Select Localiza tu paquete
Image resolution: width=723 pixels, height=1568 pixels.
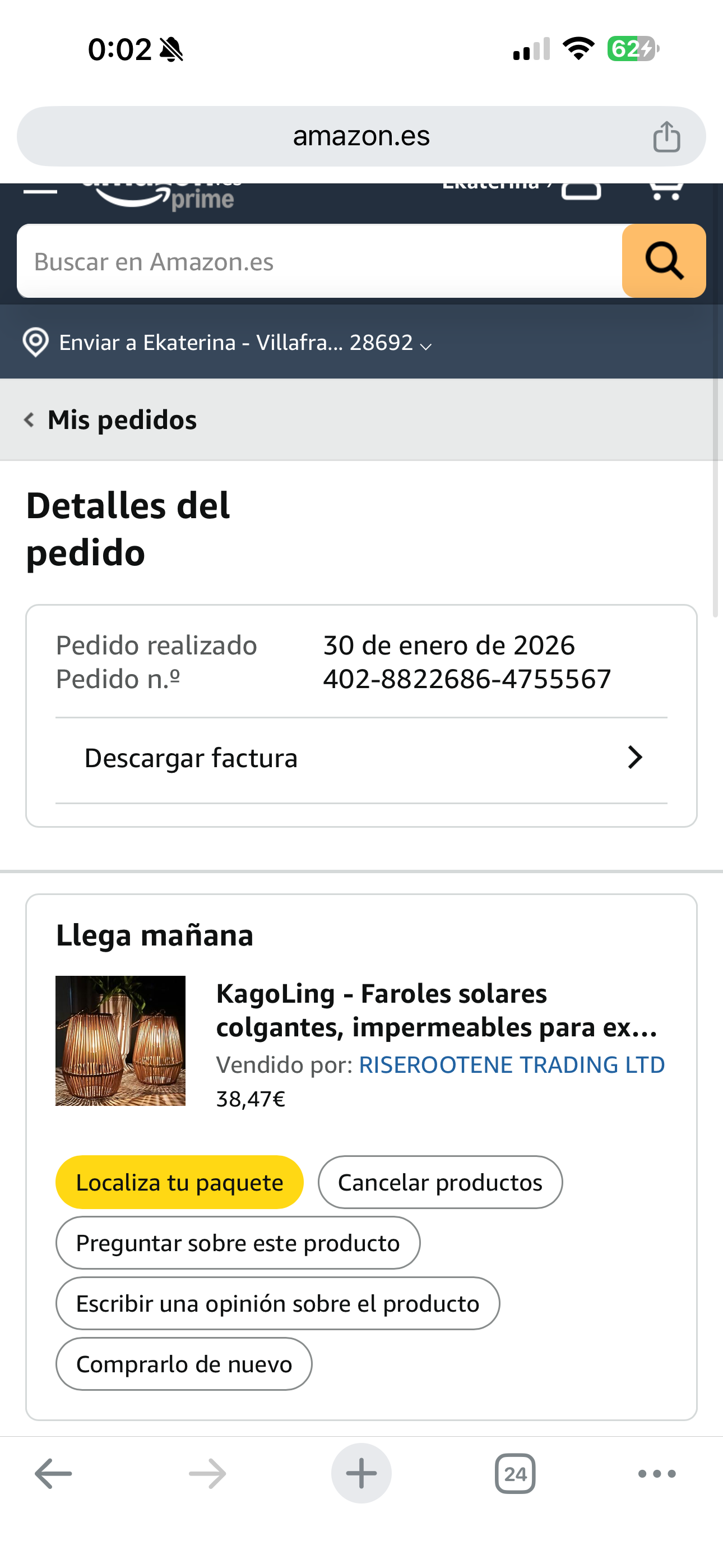tap(179, 1182)
